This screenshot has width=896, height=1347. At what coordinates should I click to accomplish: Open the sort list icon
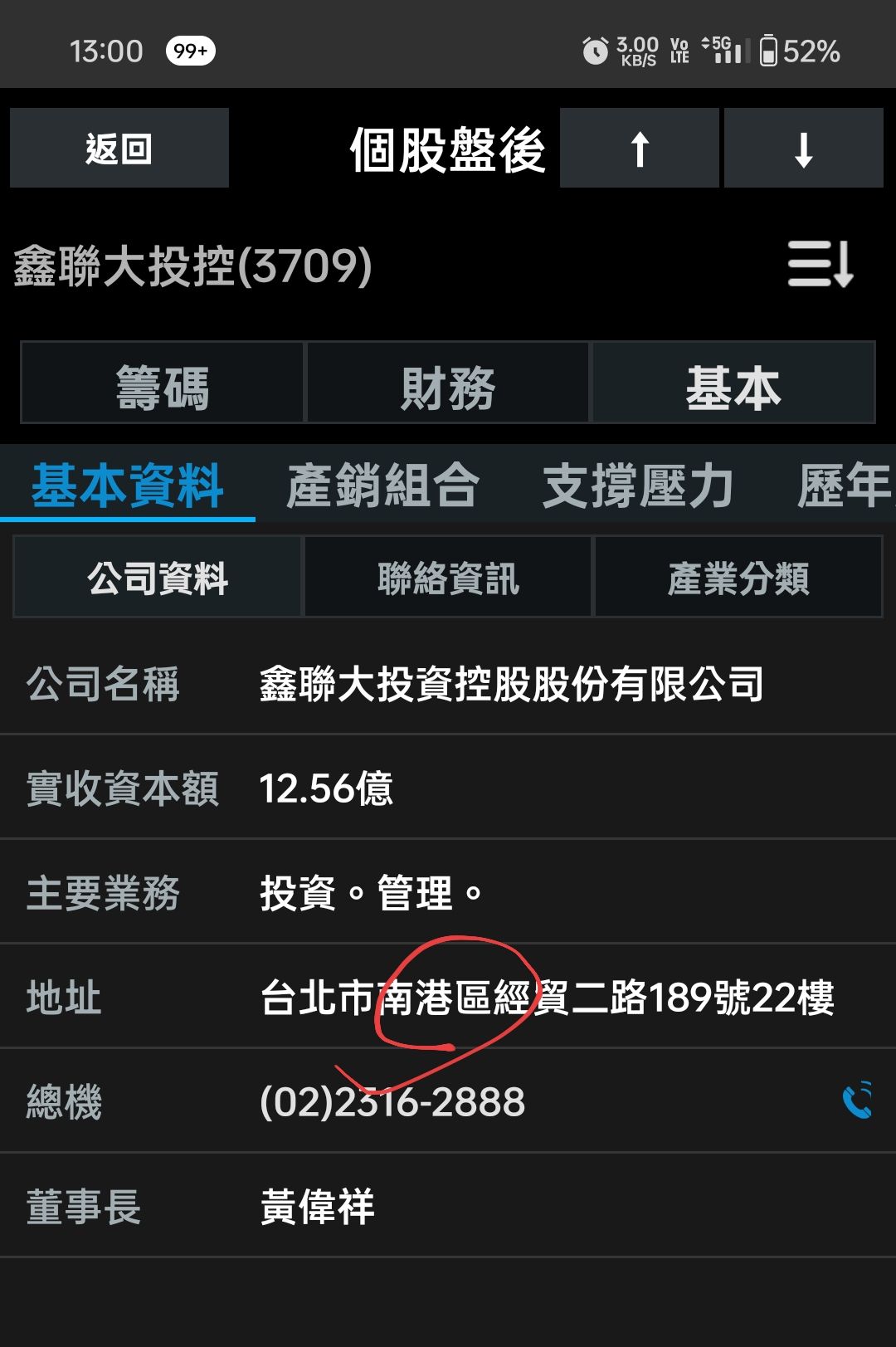(x=821, y=265)
